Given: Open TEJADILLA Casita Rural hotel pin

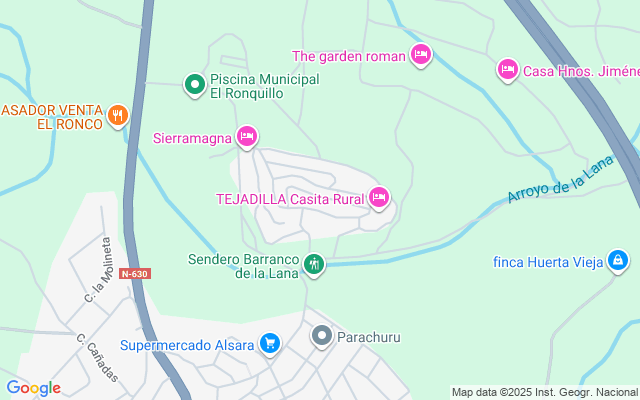Looking at the screenshot, I should 379,198.
